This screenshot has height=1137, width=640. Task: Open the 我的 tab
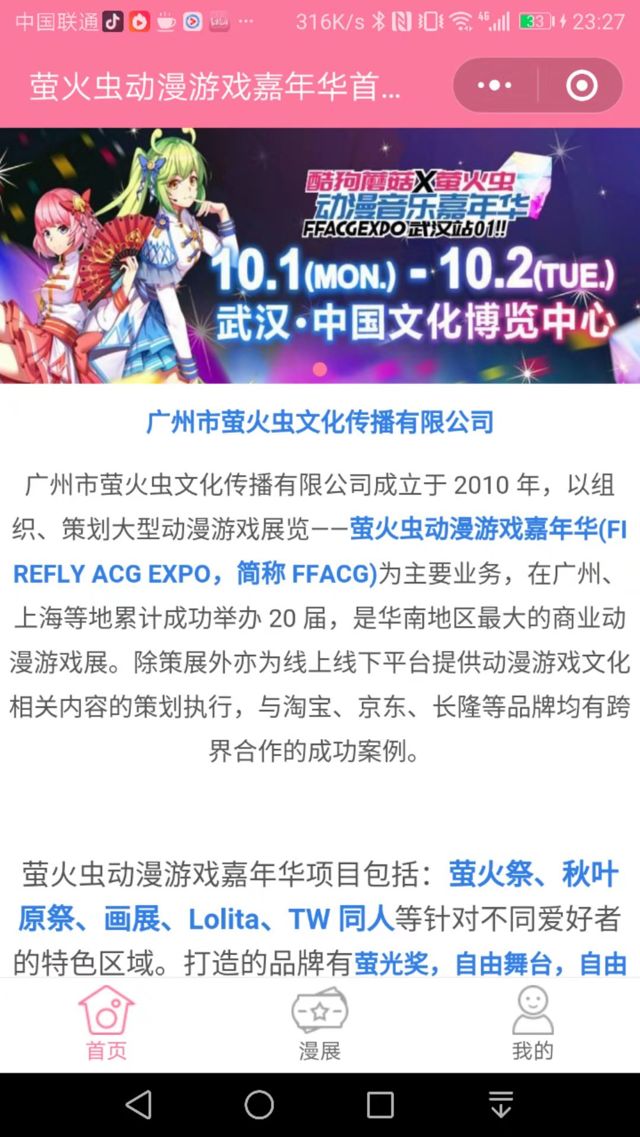tap(532, 1023)
